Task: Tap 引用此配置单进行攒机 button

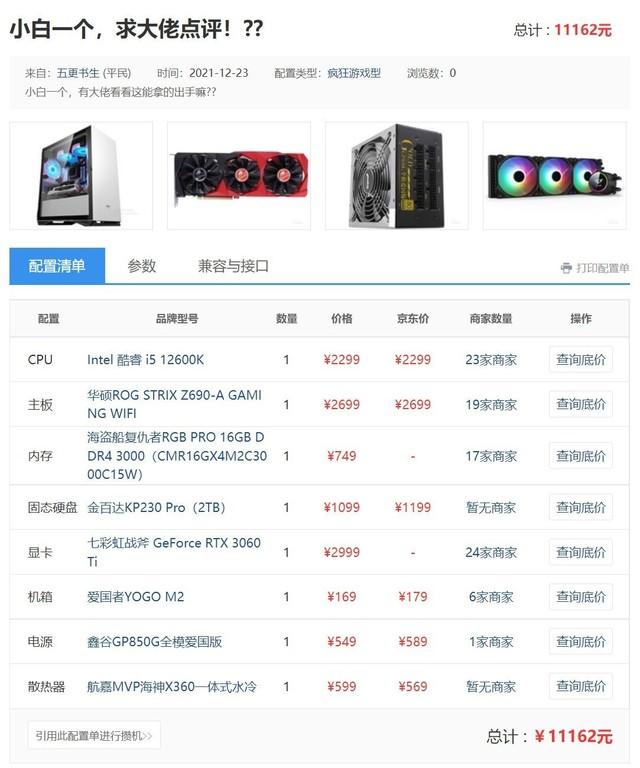Action: [x=94, y=736]
